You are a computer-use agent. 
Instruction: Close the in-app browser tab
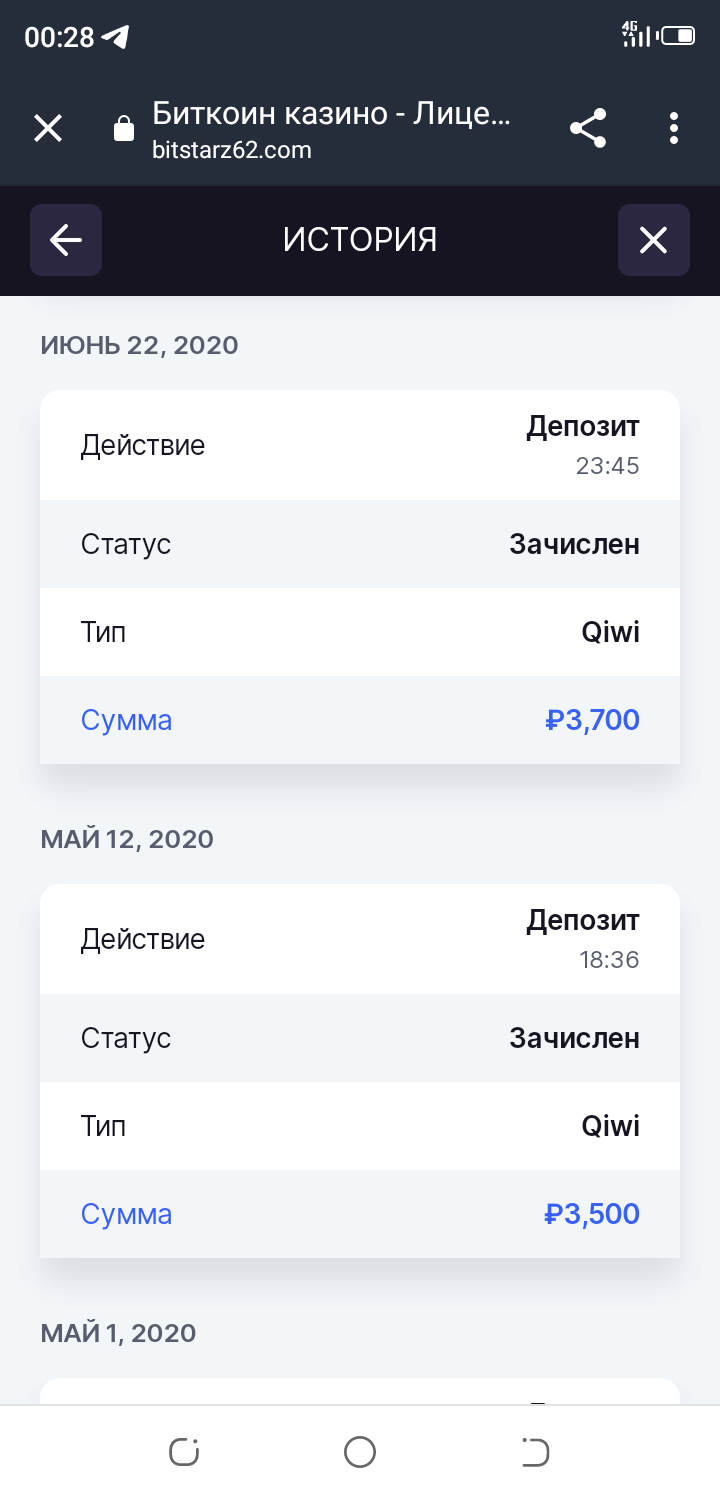pyautogui.click(x=48, y=128)
